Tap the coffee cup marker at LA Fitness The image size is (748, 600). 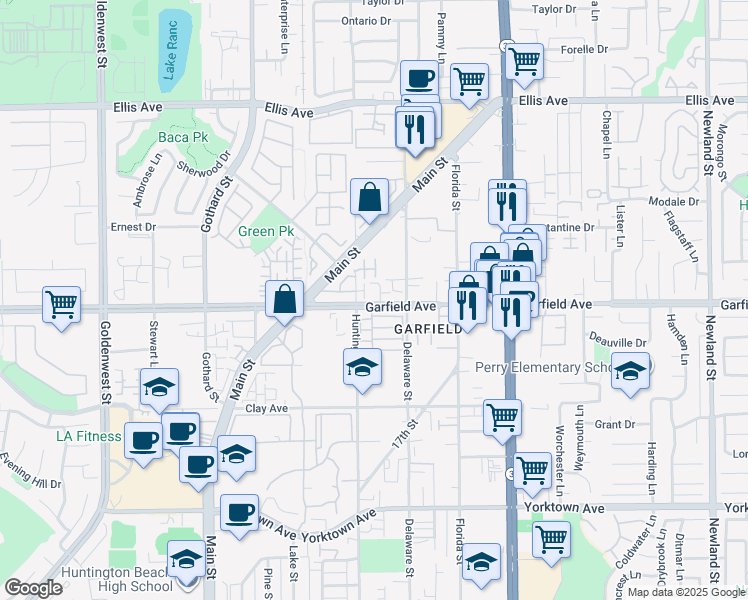(143, 439)
